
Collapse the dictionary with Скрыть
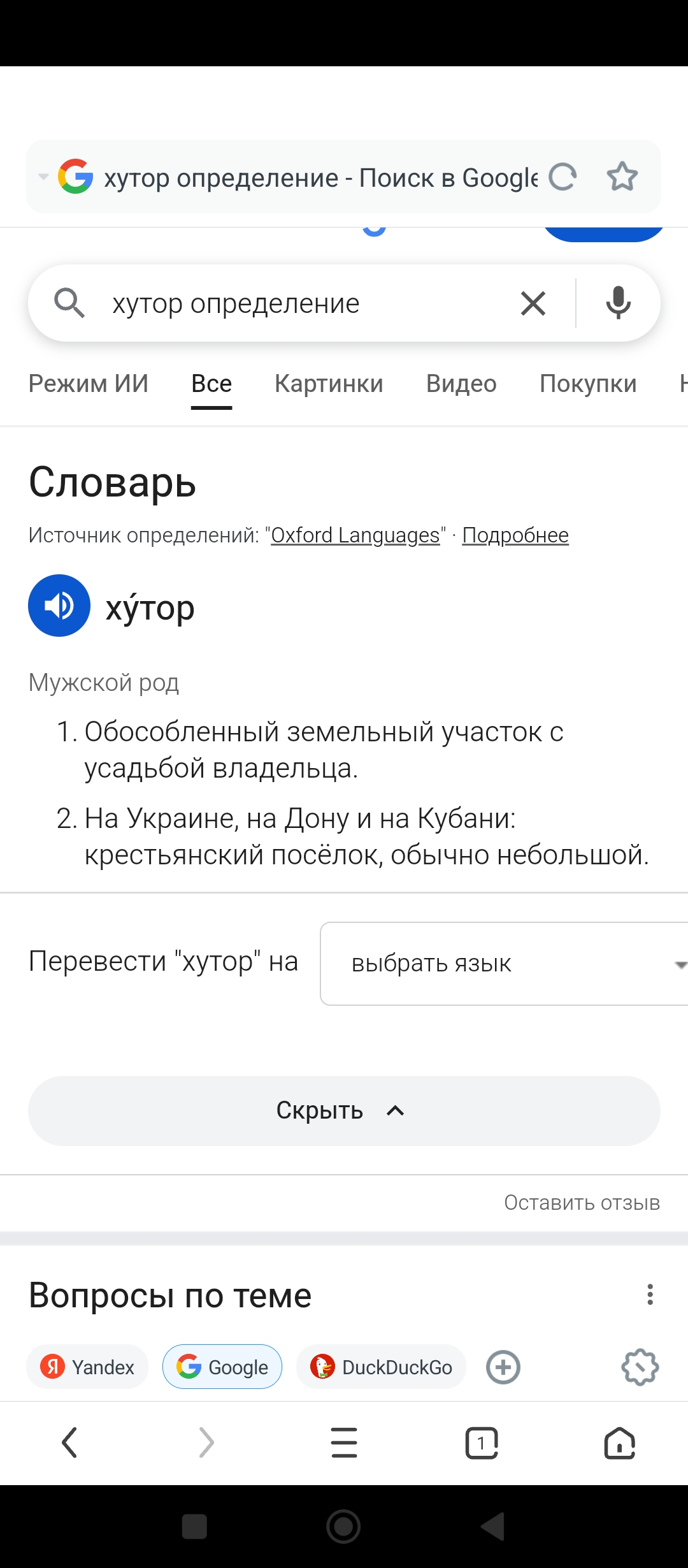(344, 1111)
